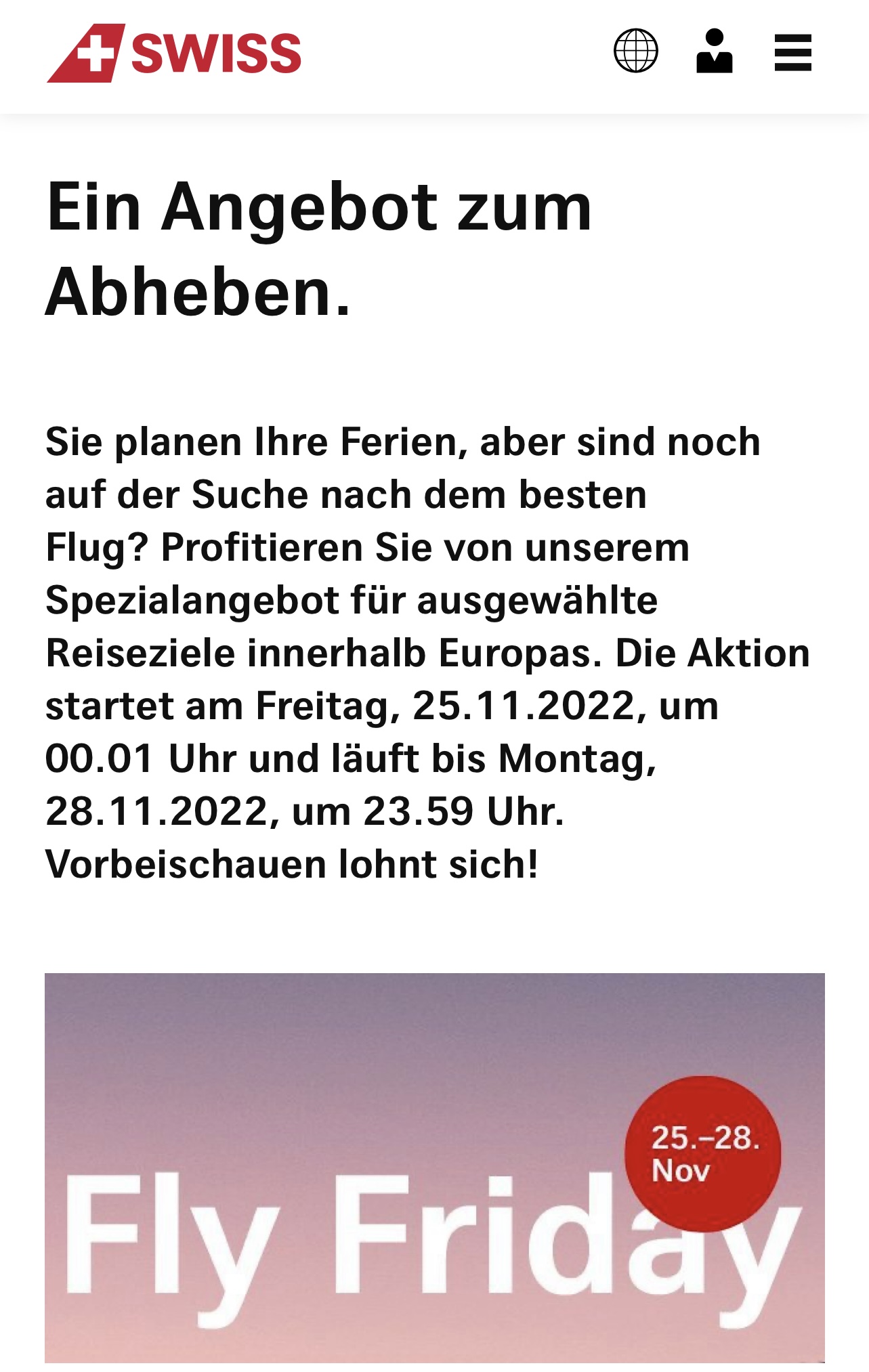Open the Fly Friday offer banner
Image resolution: width=869 pixels, height=1372 pixels.
click(434, 1167)
